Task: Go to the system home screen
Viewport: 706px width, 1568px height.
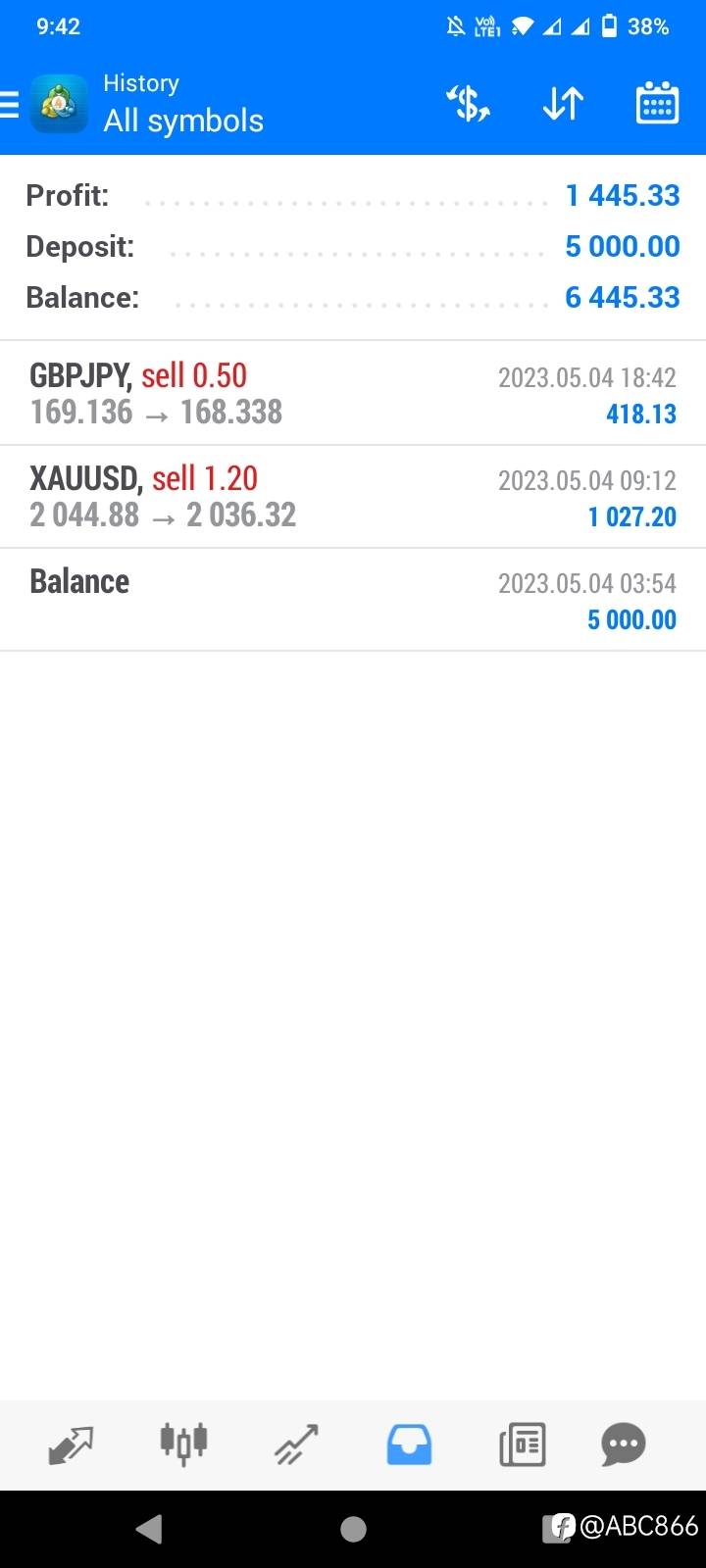Action: pyautogui.click(x=353, y=1529)
